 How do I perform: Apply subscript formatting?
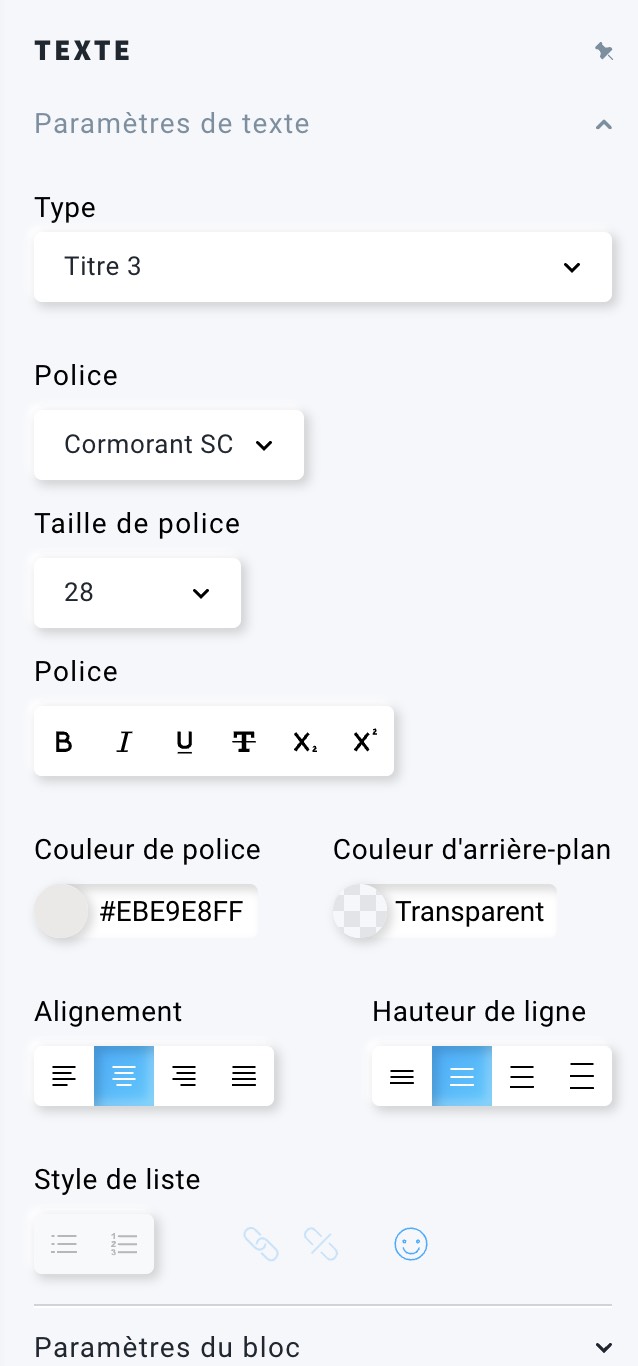pos(304,742)
